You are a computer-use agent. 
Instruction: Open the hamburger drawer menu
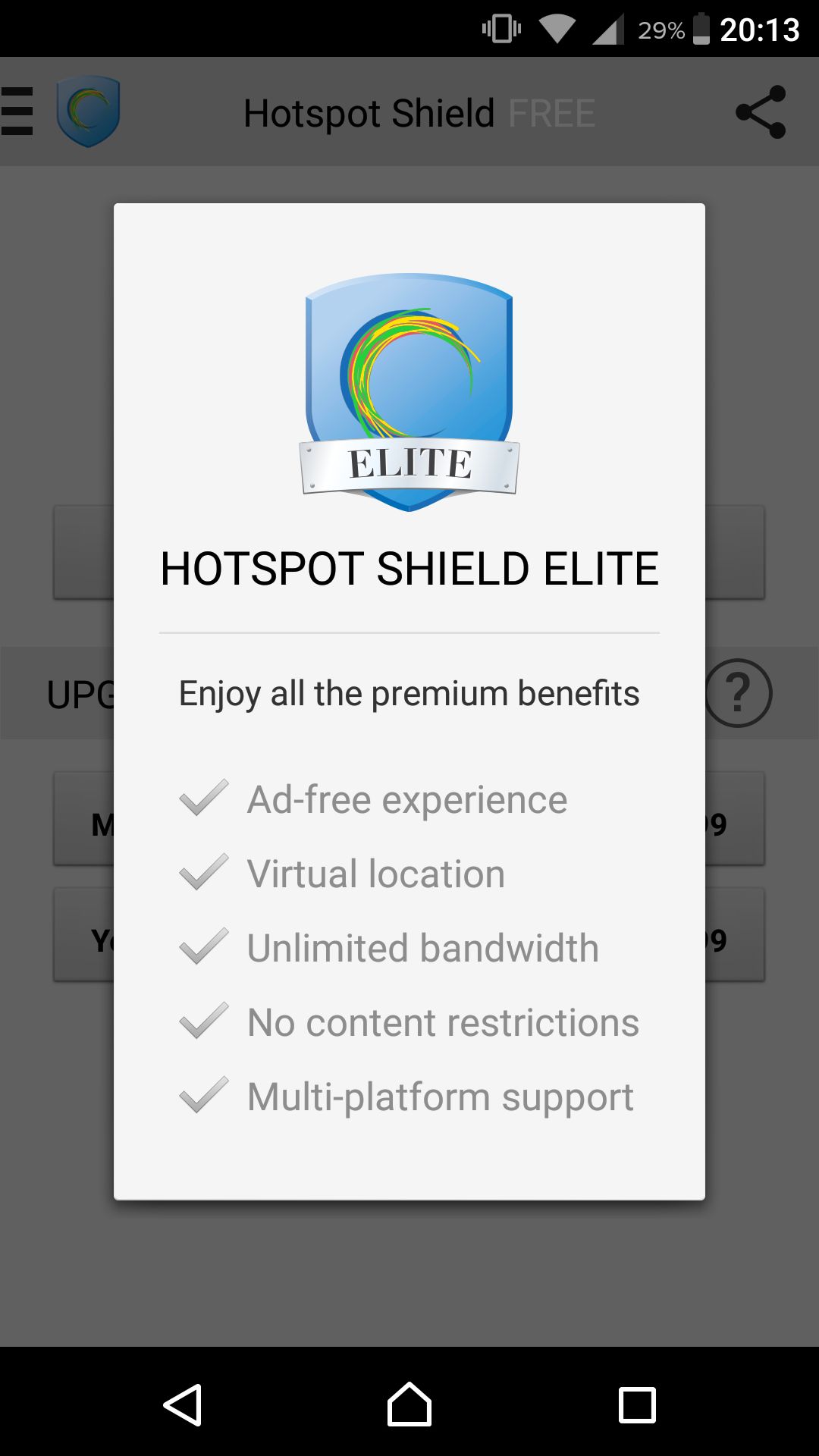point(17,111)
